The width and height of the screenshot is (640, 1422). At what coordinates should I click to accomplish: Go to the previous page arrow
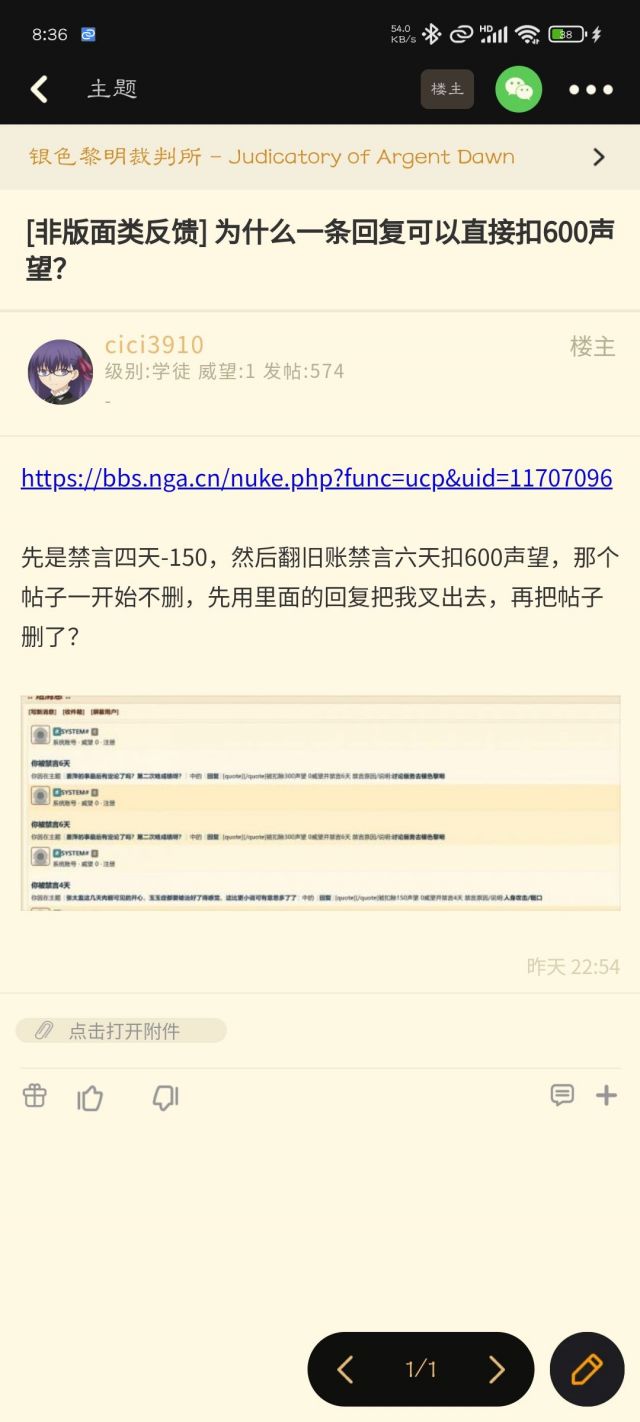coord(345,1369)
